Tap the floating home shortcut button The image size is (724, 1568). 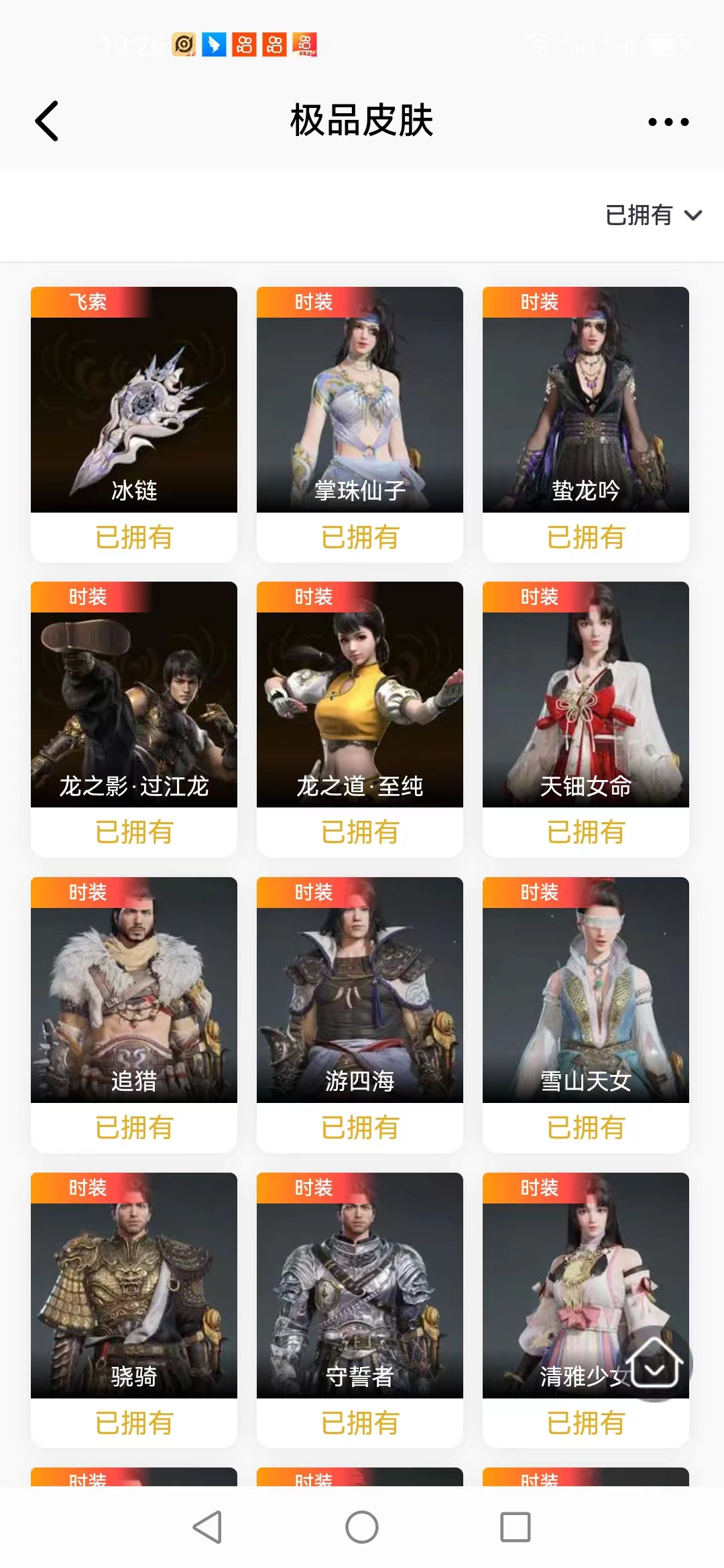[x=656, y=1364]
